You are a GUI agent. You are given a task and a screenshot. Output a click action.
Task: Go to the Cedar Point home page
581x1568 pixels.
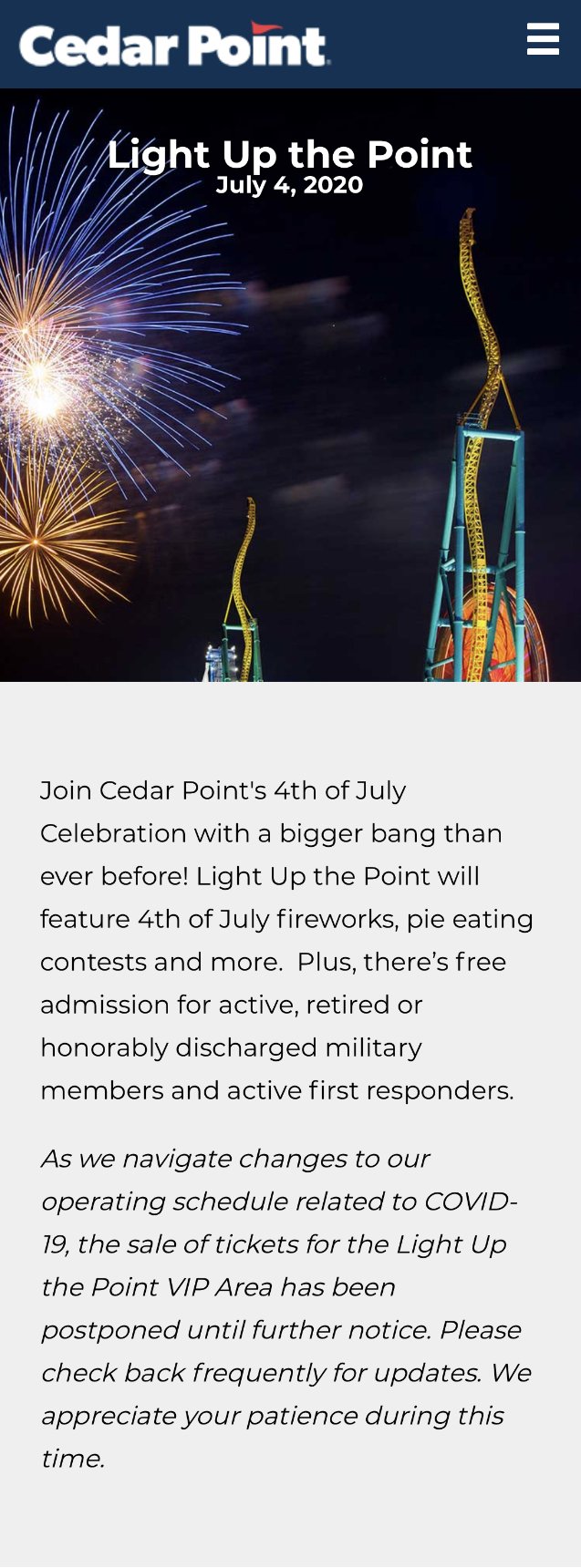point(174,45)
